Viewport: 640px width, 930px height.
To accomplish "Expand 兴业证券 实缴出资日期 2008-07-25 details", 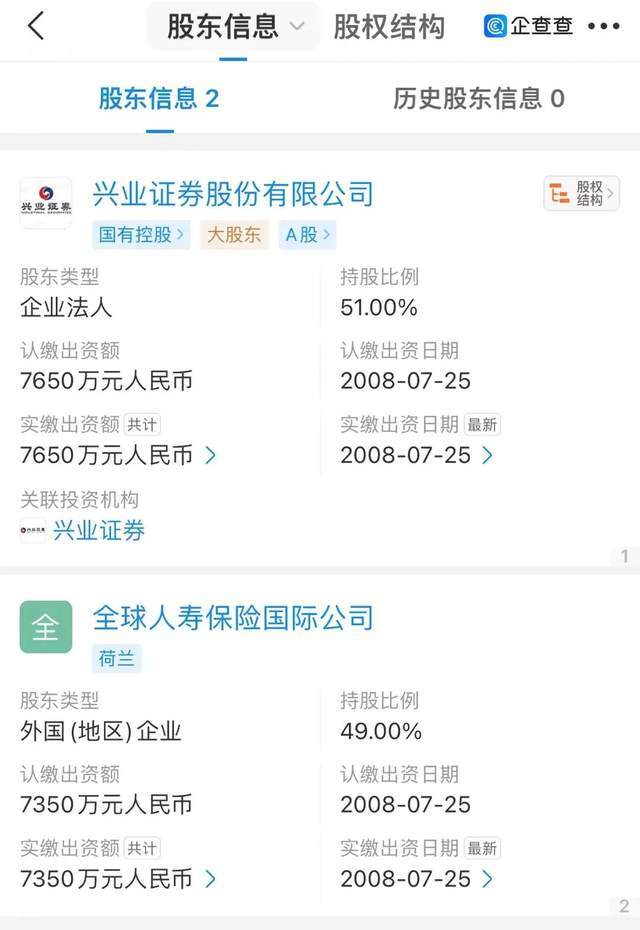I will point(417,455).
